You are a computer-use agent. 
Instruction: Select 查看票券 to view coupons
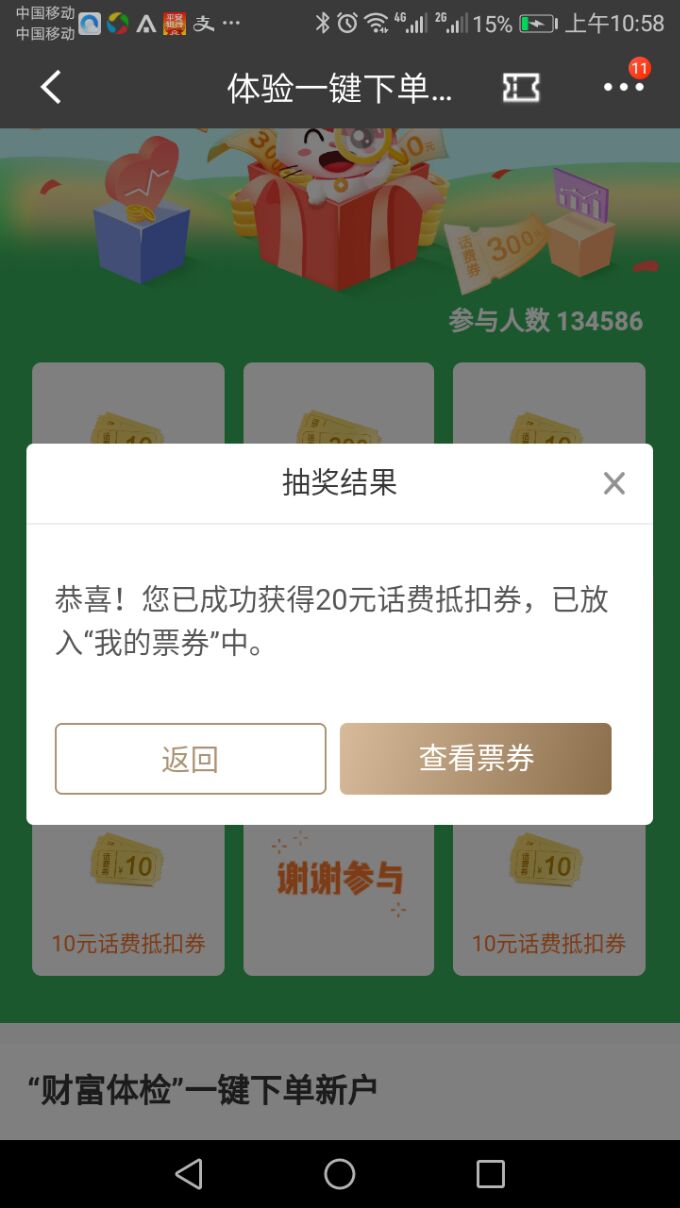(x=475, y=759)
